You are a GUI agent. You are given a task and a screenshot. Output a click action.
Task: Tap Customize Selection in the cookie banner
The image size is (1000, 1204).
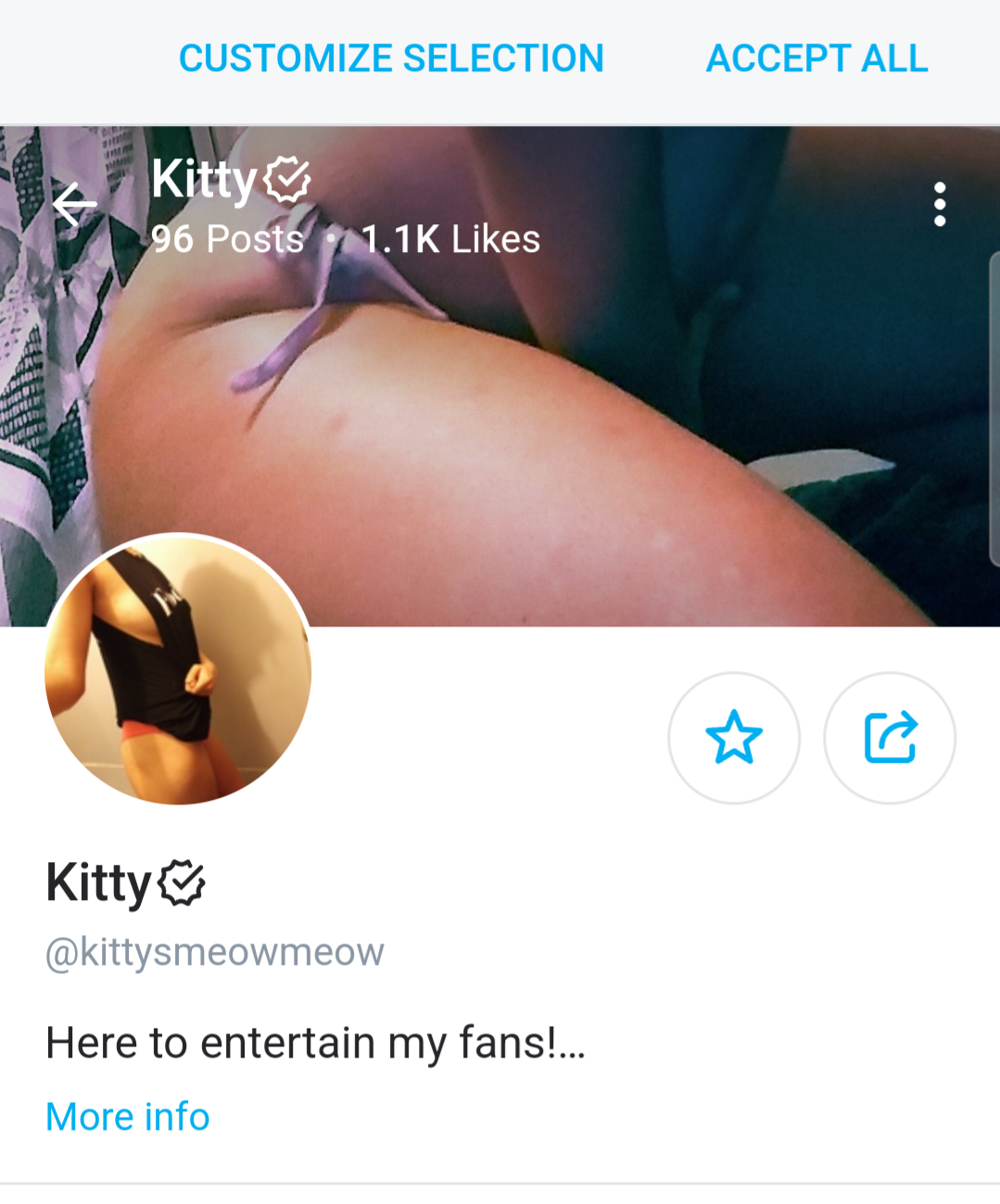click(x=391, y=58)
